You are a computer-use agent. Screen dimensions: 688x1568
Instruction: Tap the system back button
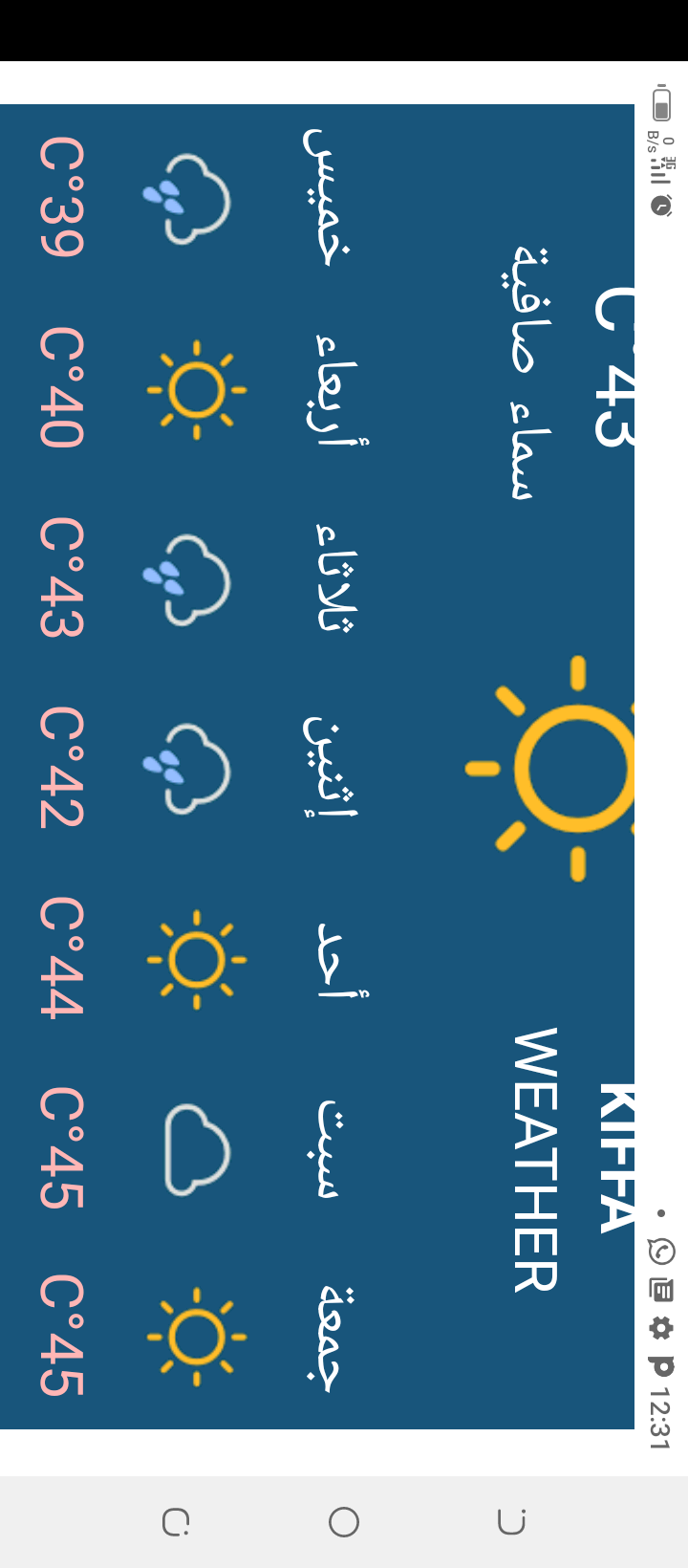coord(511,1521)
